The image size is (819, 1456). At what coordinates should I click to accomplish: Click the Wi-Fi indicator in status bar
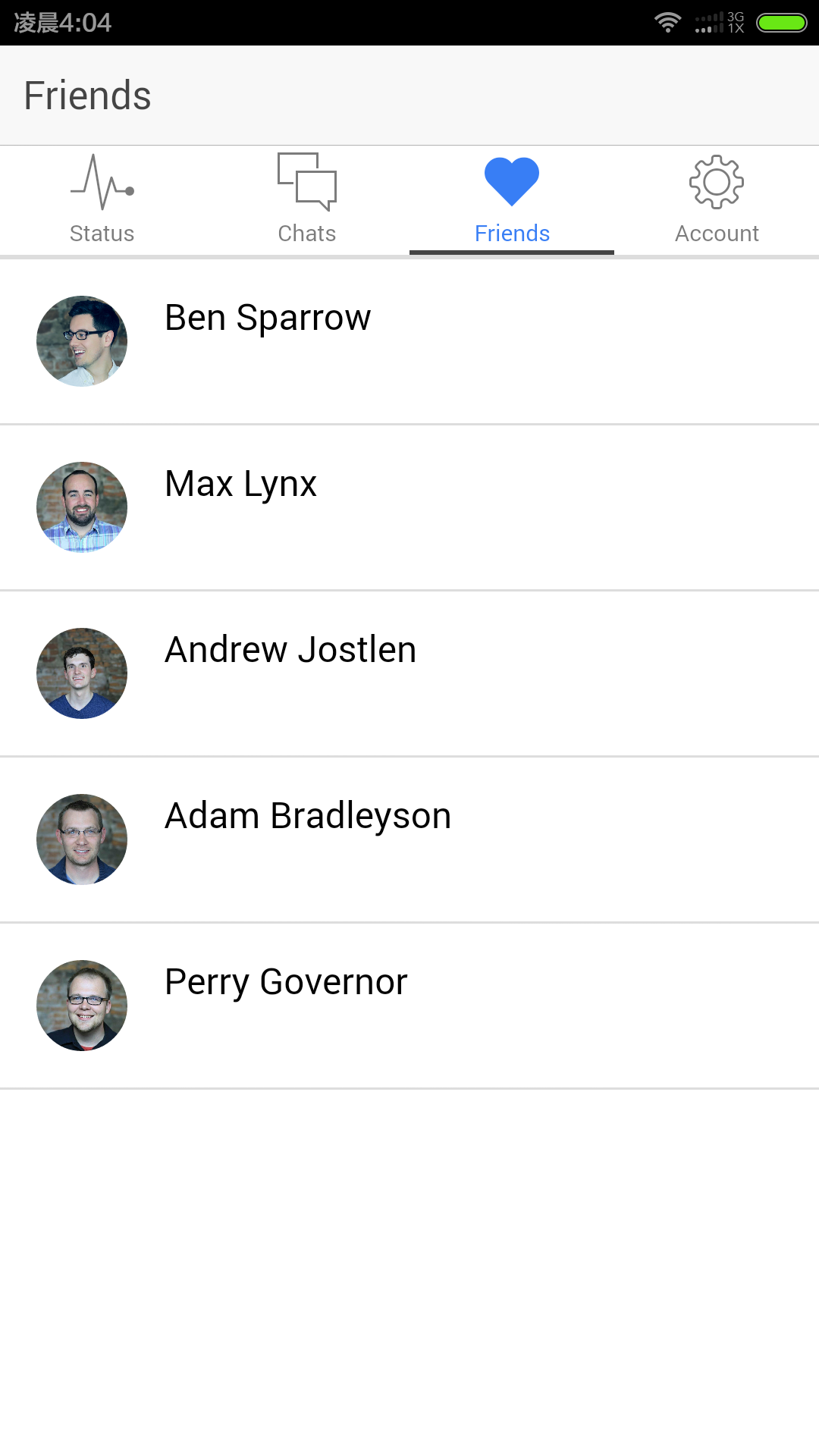click(x=667, y=23)
